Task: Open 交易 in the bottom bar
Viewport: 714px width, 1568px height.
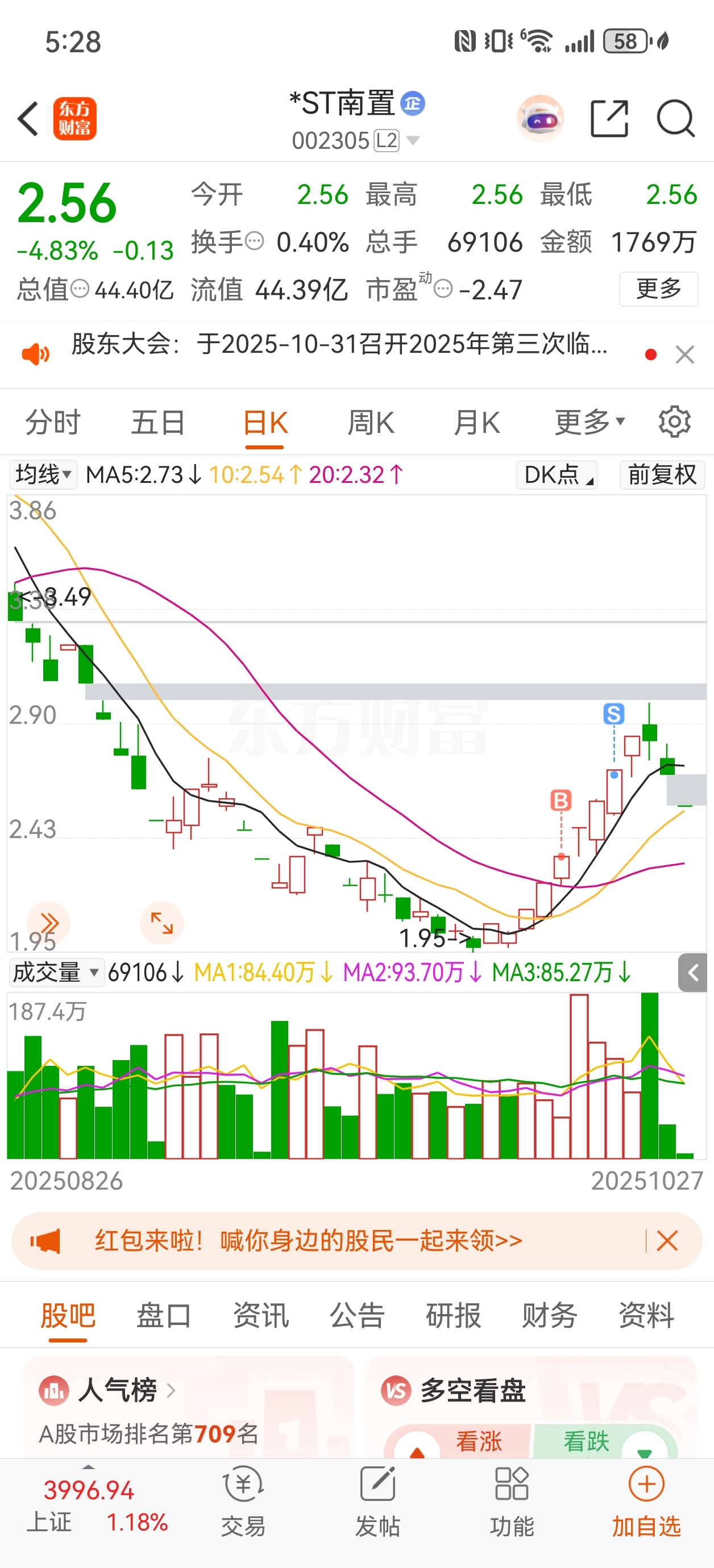Action: 243,1502
